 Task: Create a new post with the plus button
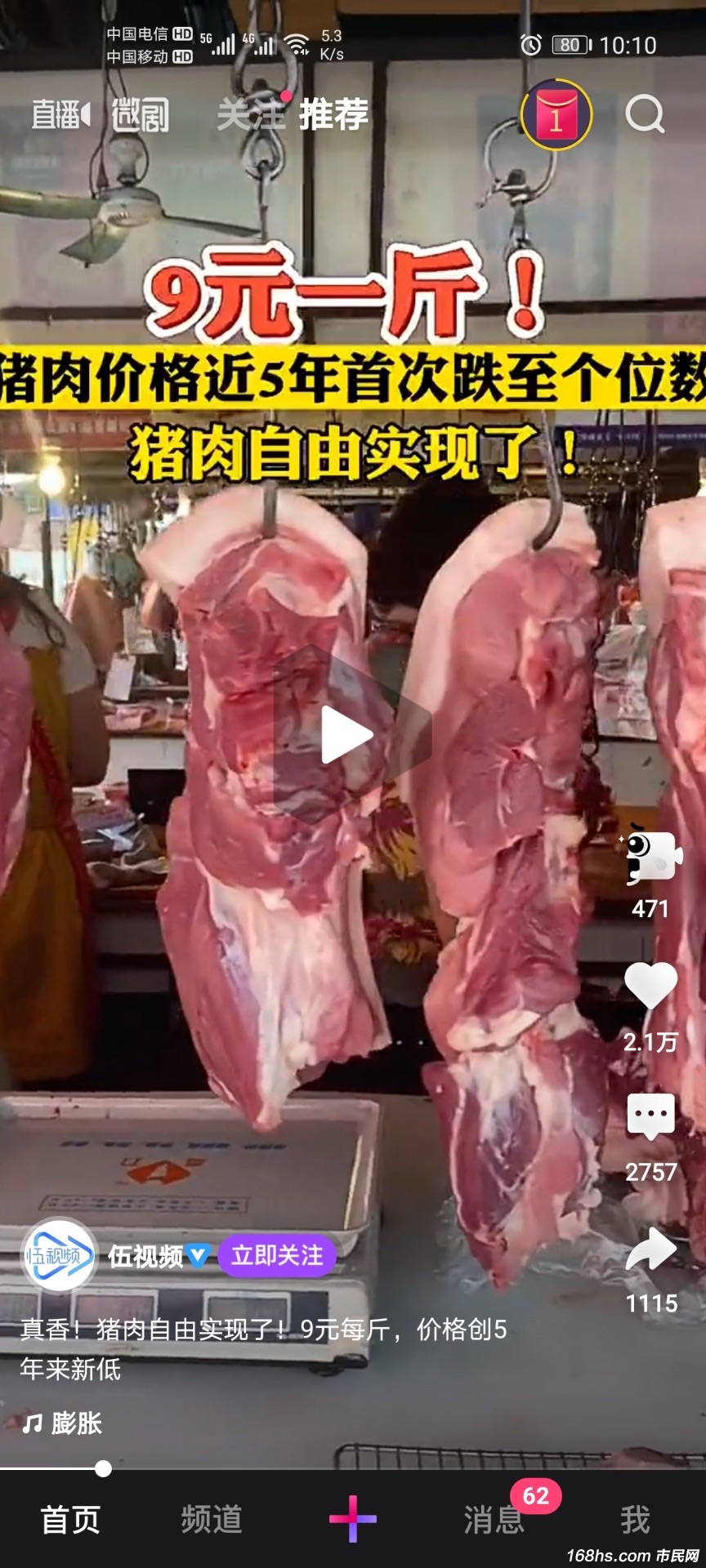(x=353, y=1519)
